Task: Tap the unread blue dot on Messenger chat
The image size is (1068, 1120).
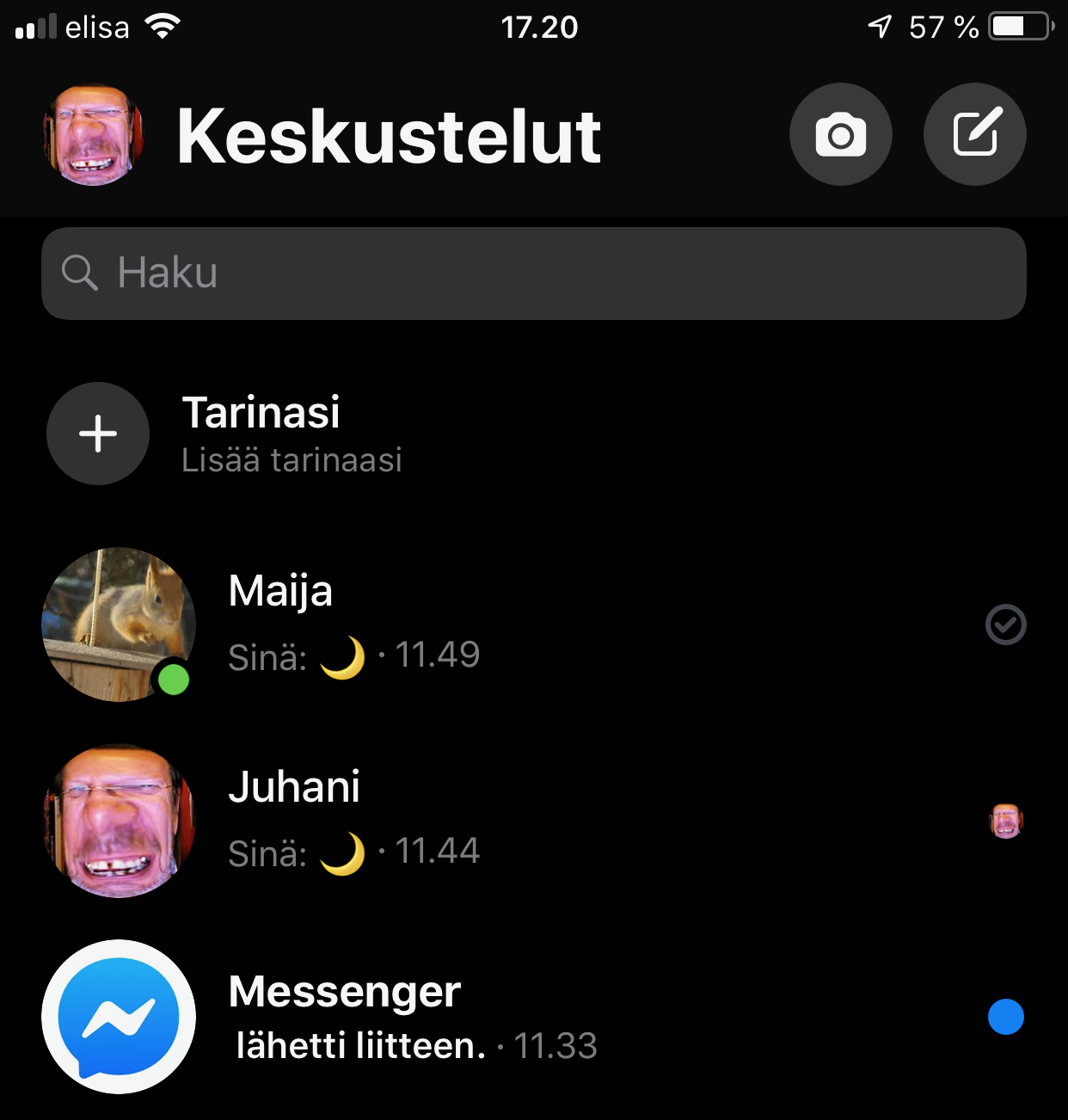Action: point(1006,1017)
